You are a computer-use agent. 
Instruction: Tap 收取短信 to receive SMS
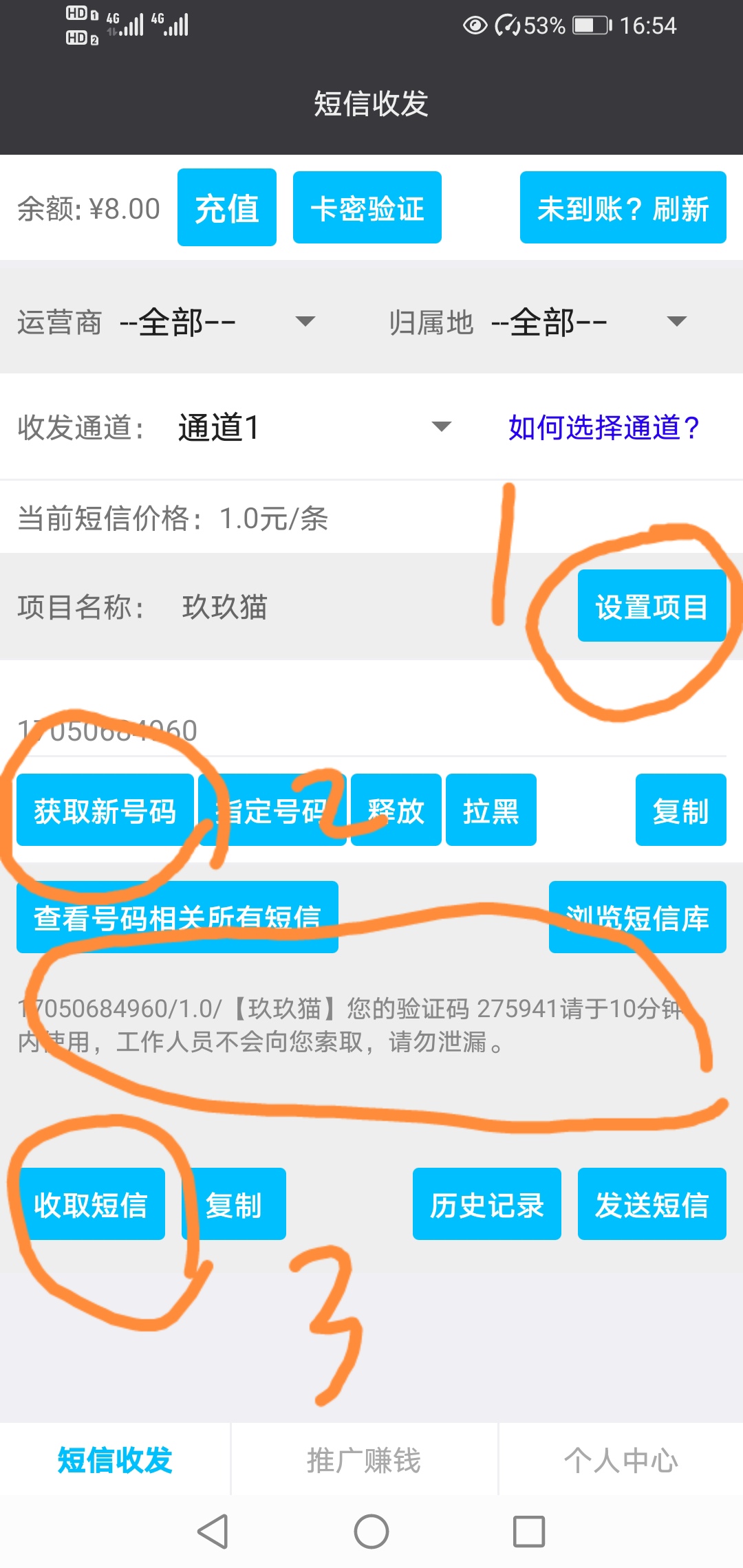tap(91, 1204)
